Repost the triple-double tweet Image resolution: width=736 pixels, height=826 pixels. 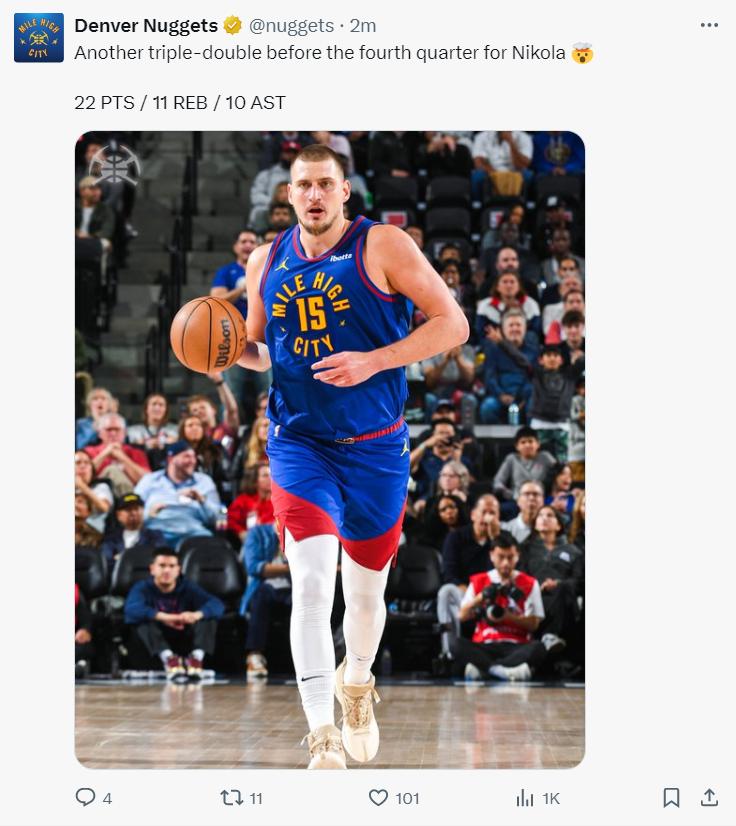231,797
